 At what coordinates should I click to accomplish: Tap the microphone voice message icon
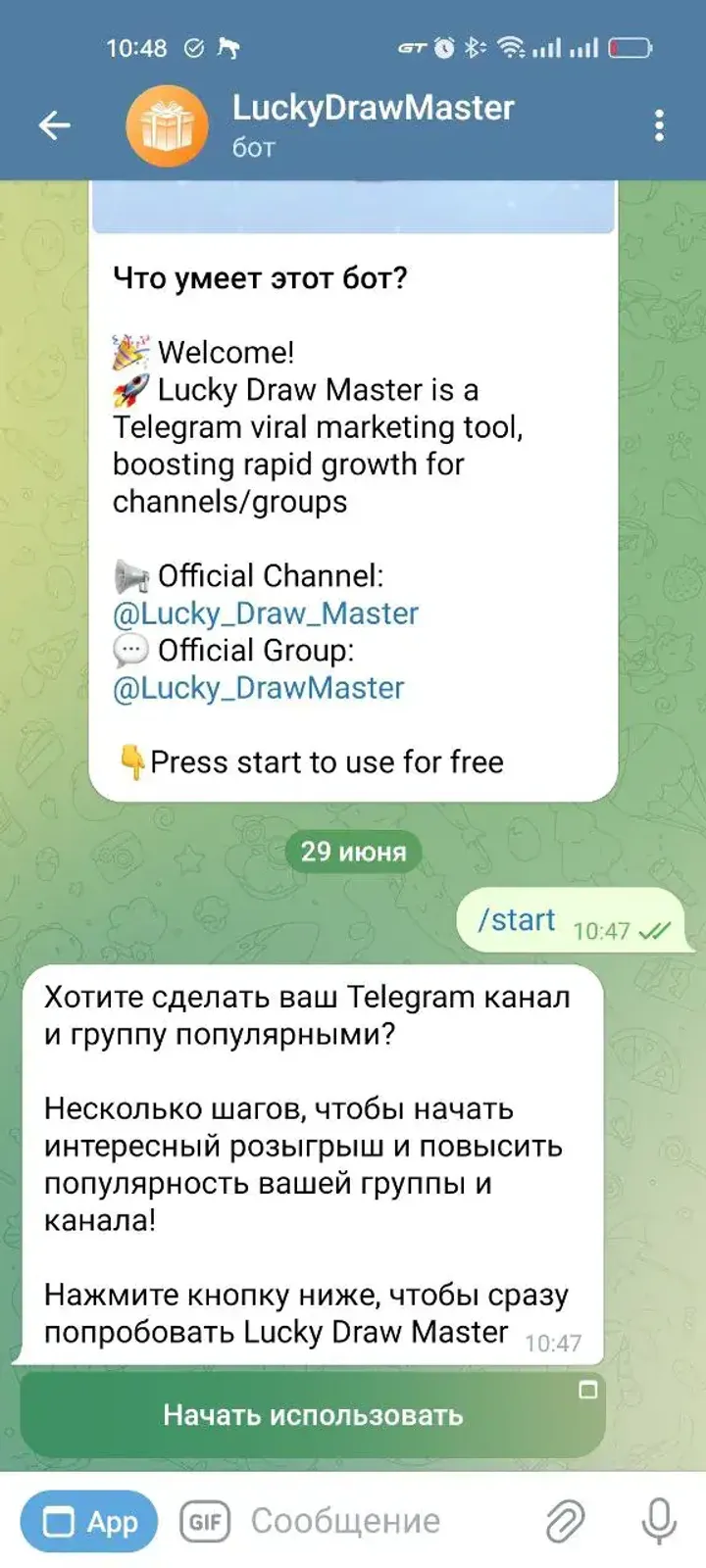pyautogui.click(x=658, y=1522)
